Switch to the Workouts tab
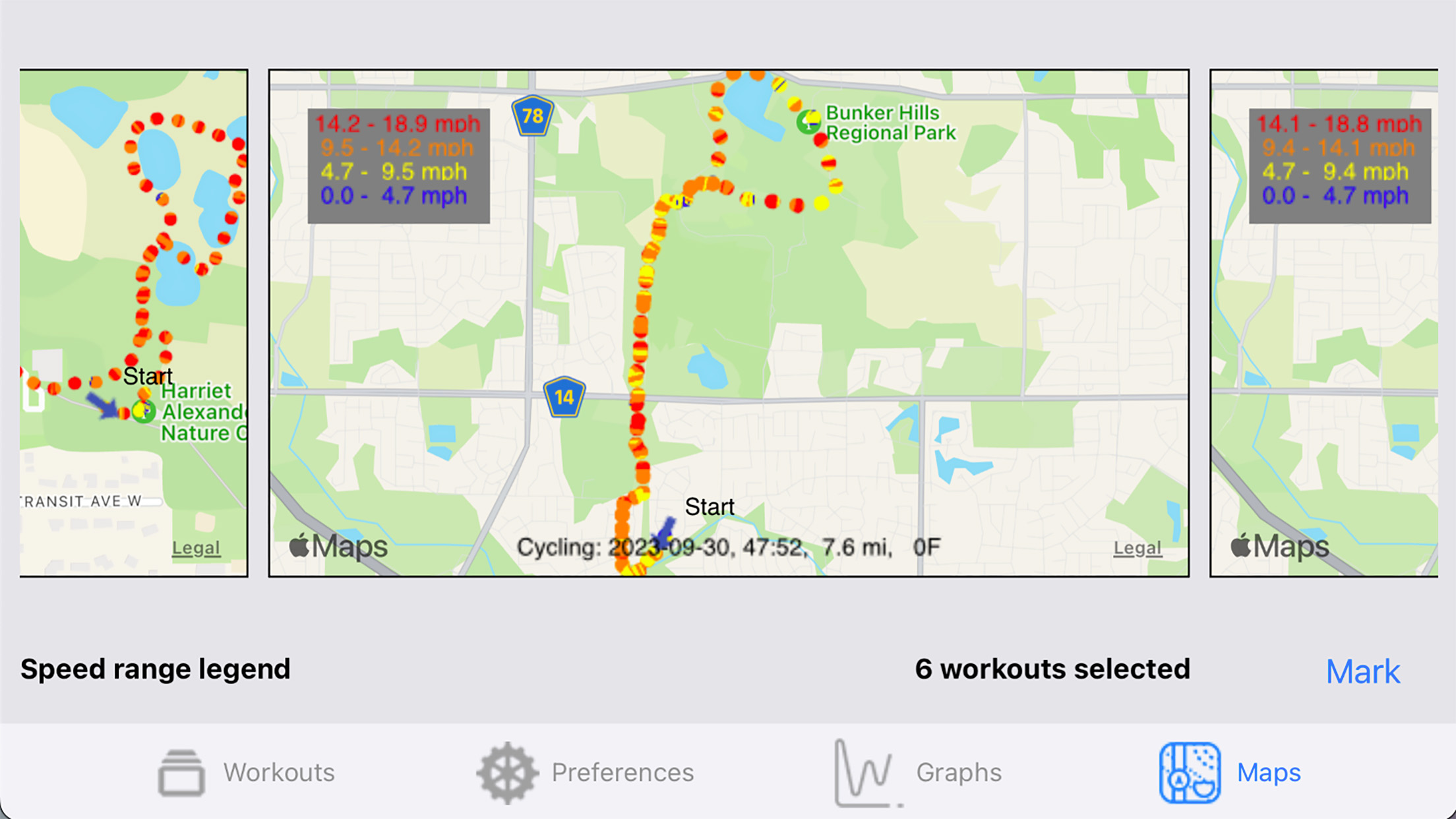 247,772
